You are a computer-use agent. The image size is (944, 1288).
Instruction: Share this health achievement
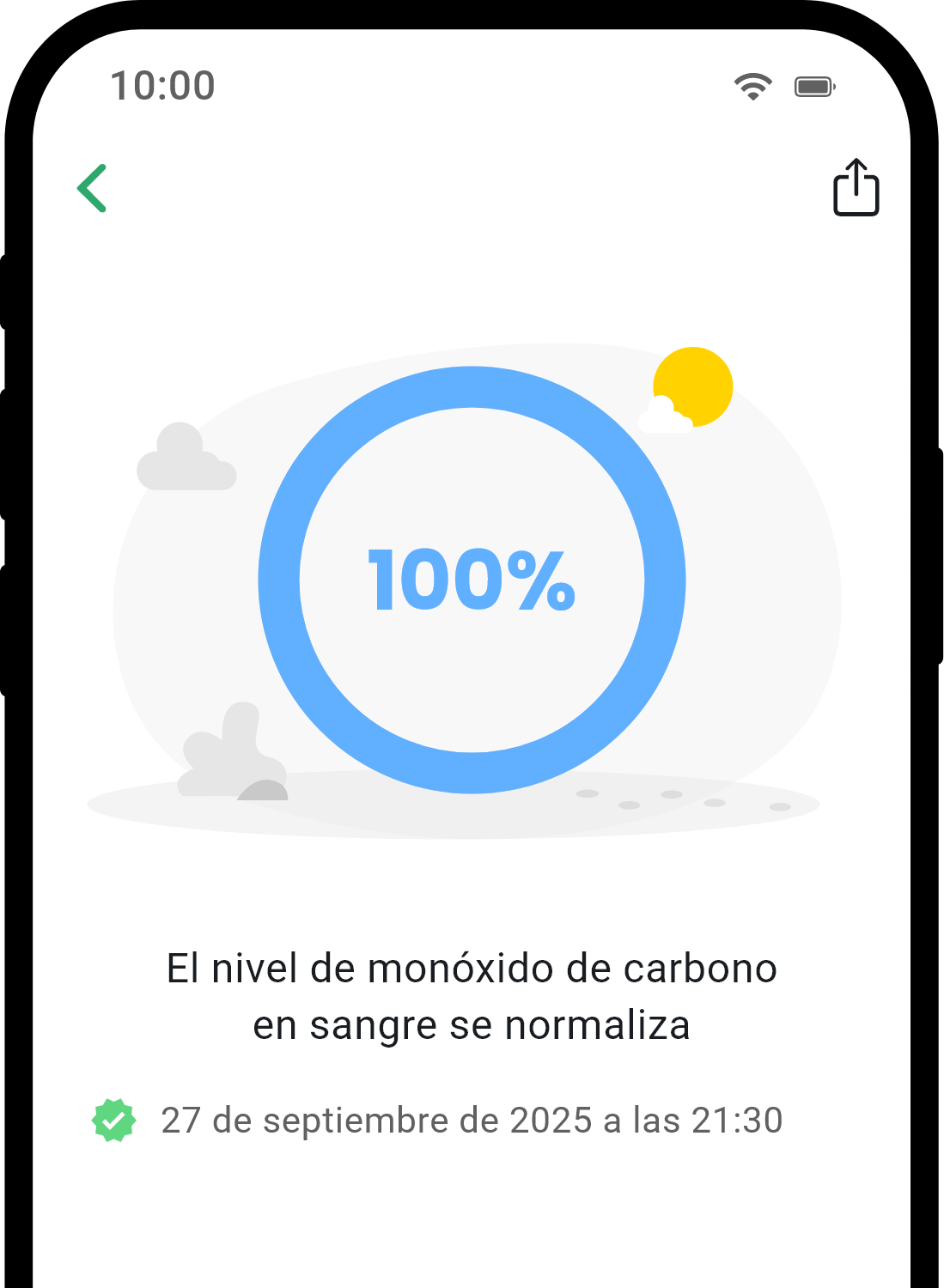click(x=856, y=187)
